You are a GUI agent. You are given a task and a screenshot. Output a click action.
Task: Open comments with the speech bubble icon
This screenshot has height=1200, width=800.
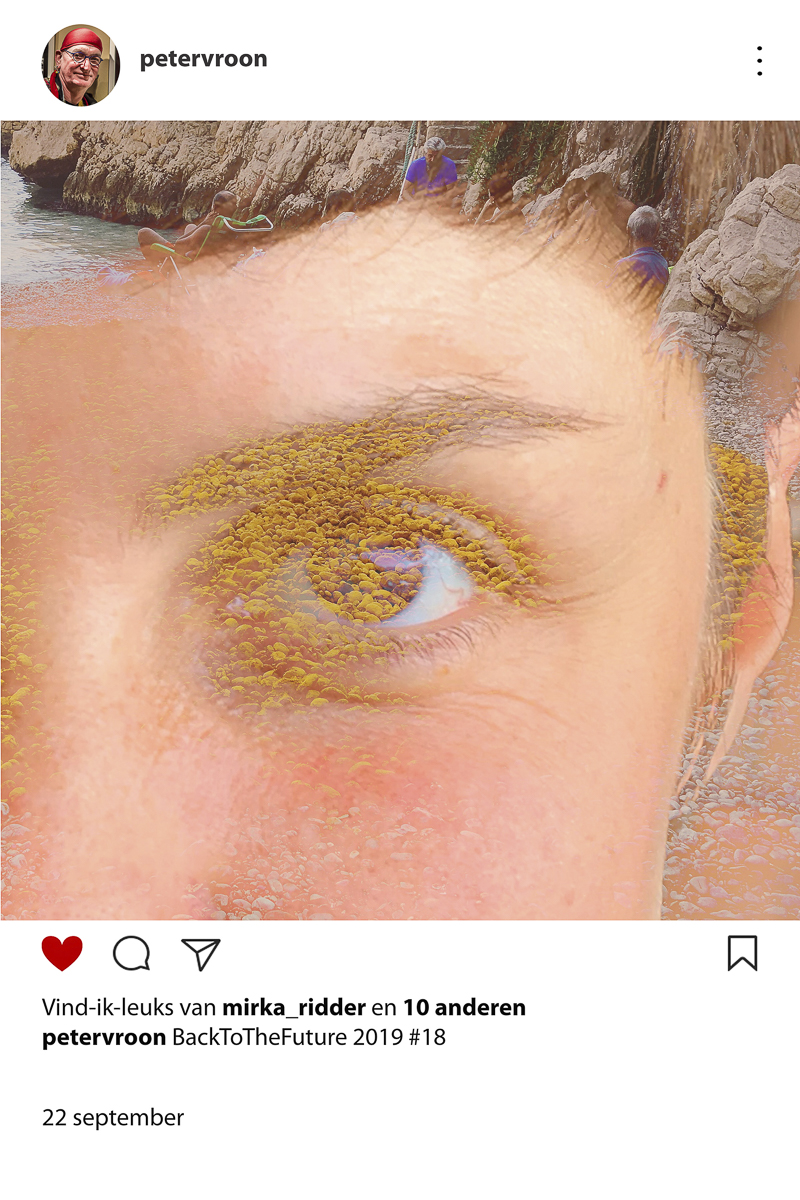coord(131,954)
